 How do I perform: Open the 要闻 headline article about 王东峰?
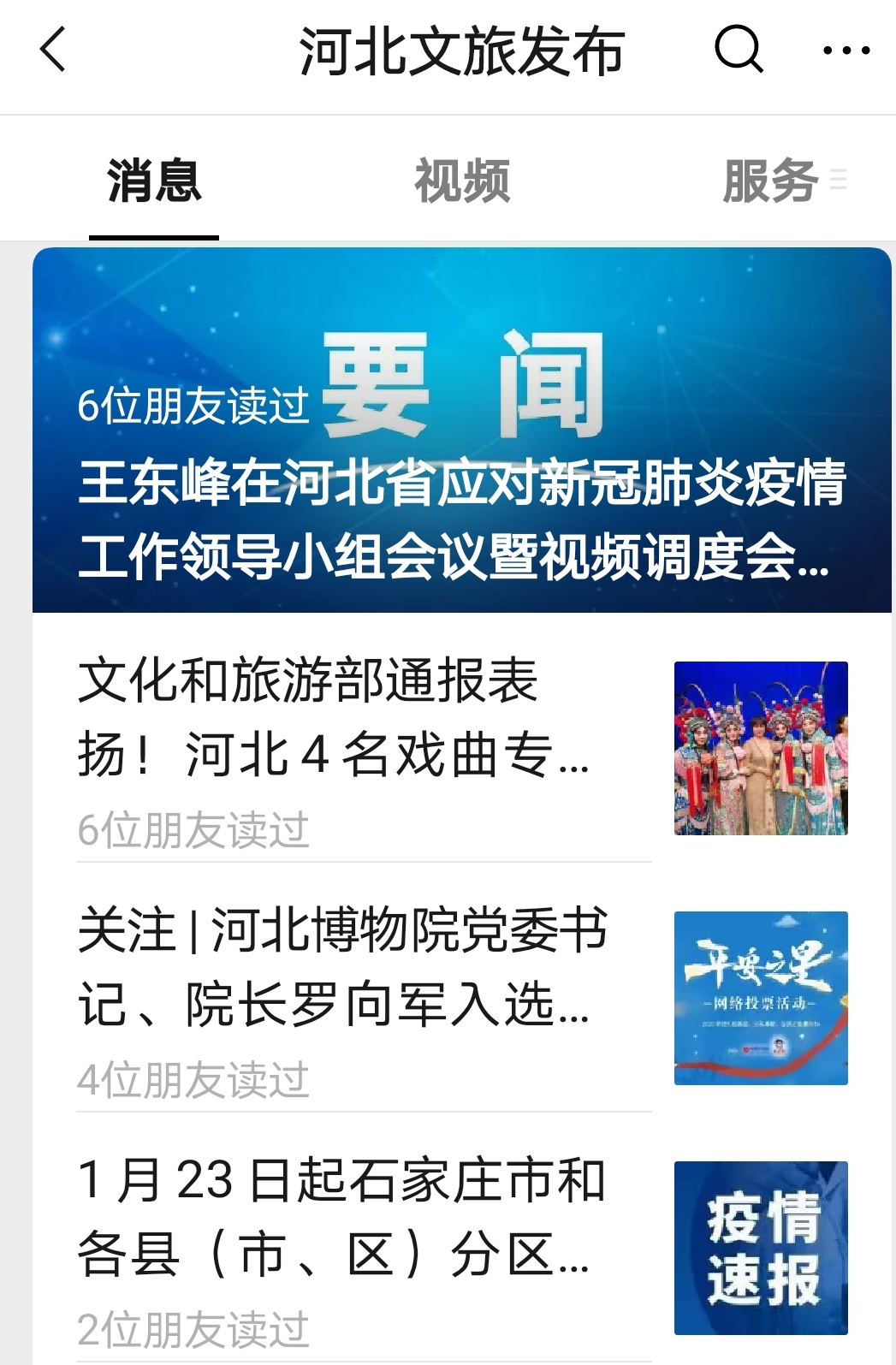(x=462, y=518)
